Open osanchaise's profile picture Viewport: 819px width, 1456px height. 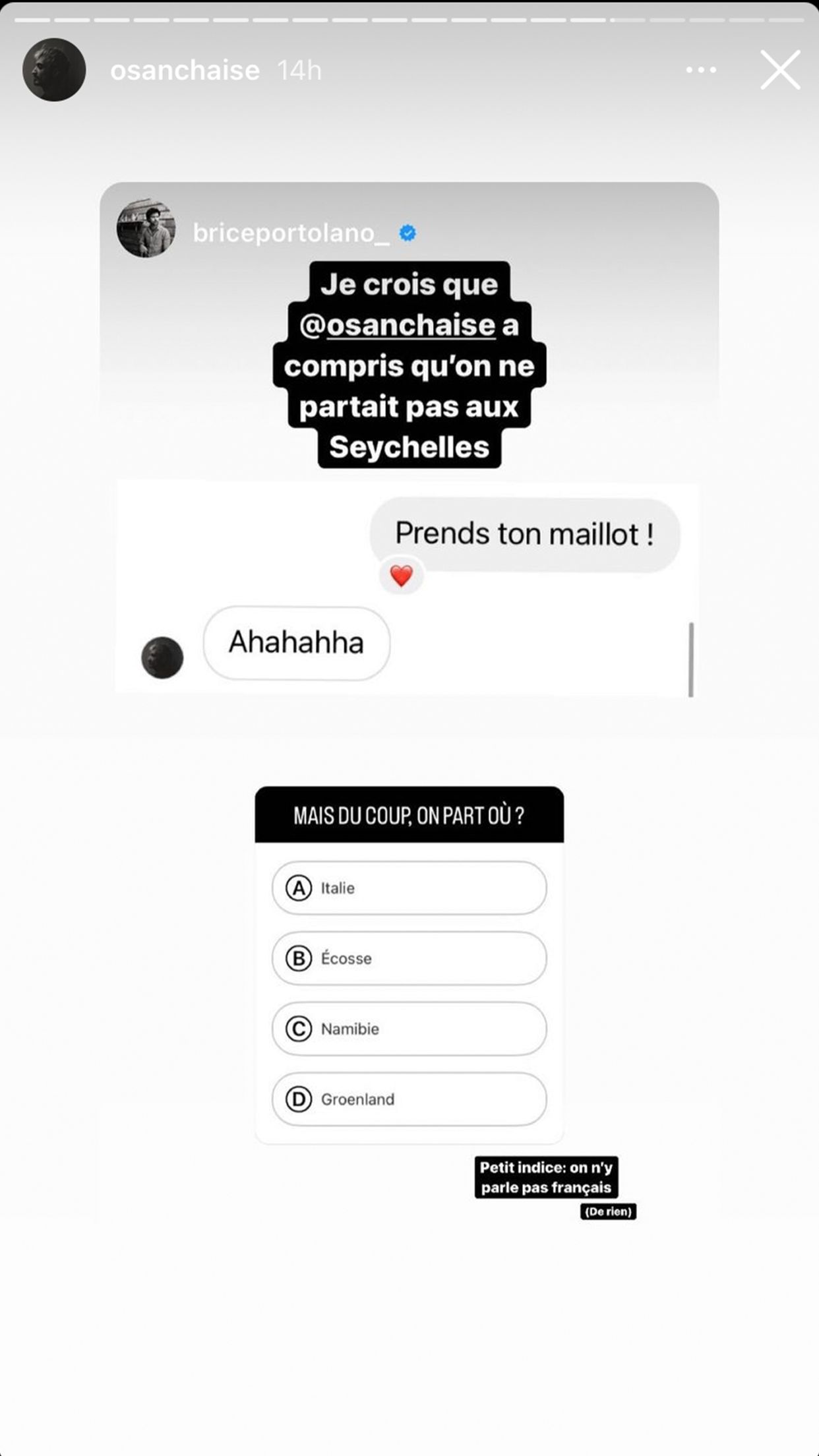(x=54, y=70)
